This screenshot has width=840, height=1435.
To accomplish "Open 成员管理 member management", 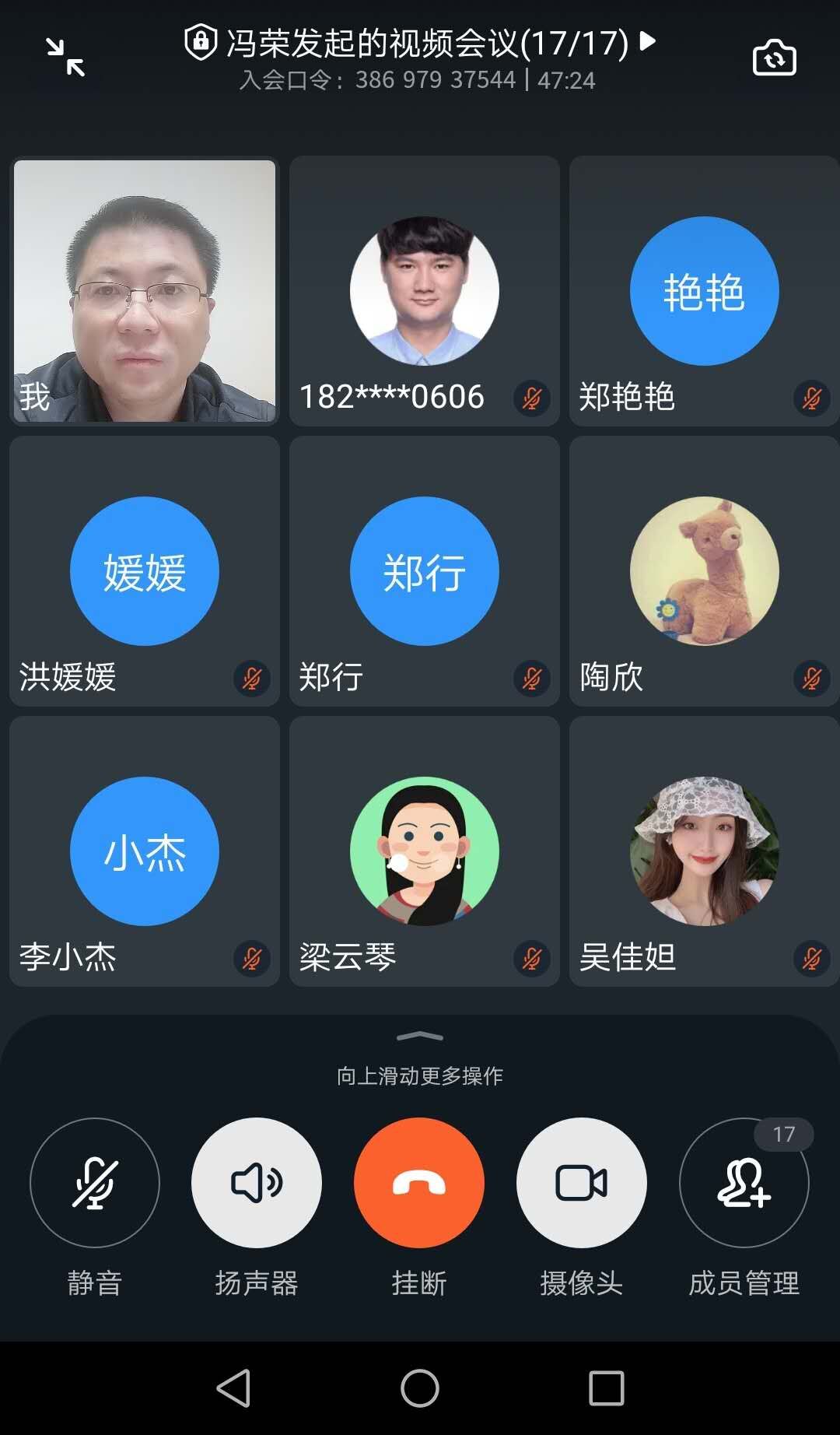I will 744,1183.
